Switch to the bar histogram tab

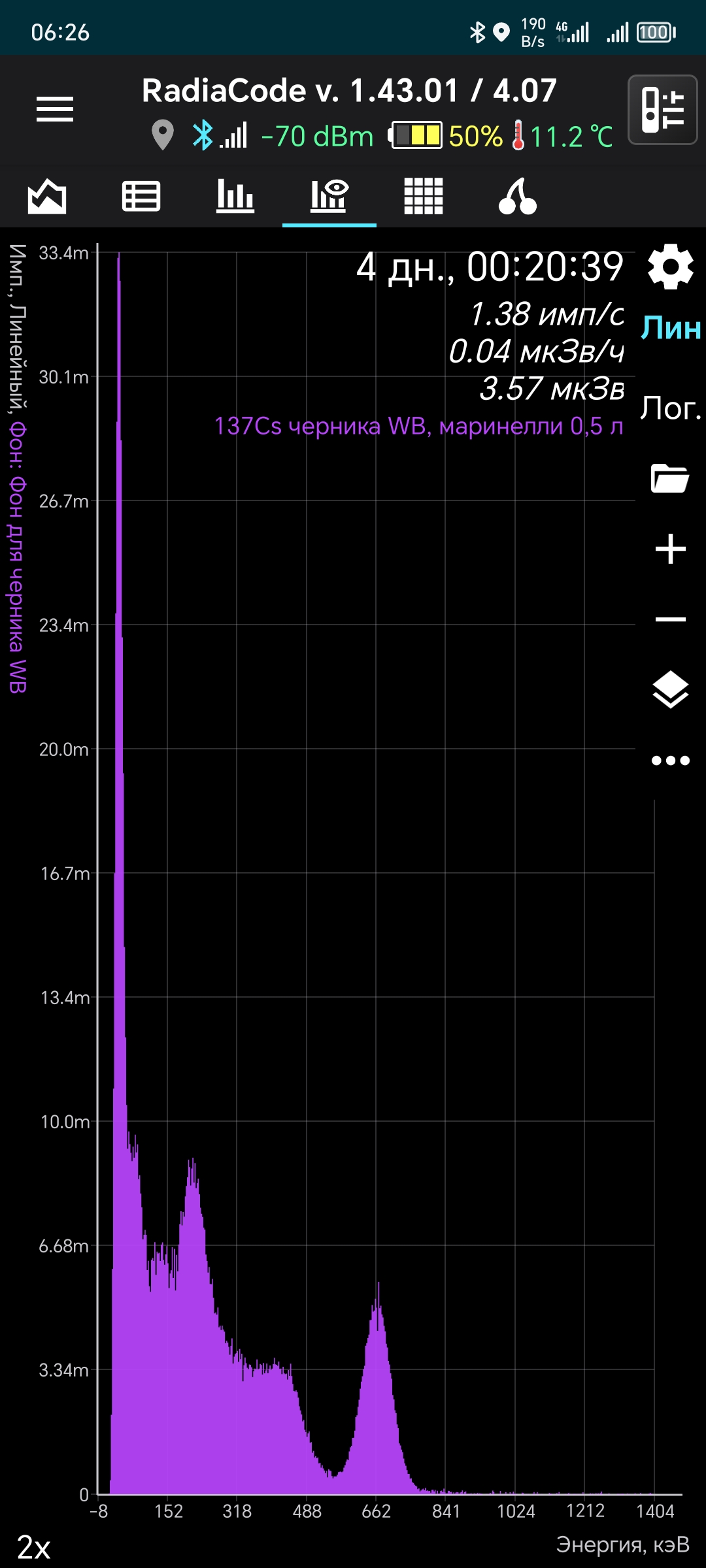pyautogui.click(x=235, y=196)
